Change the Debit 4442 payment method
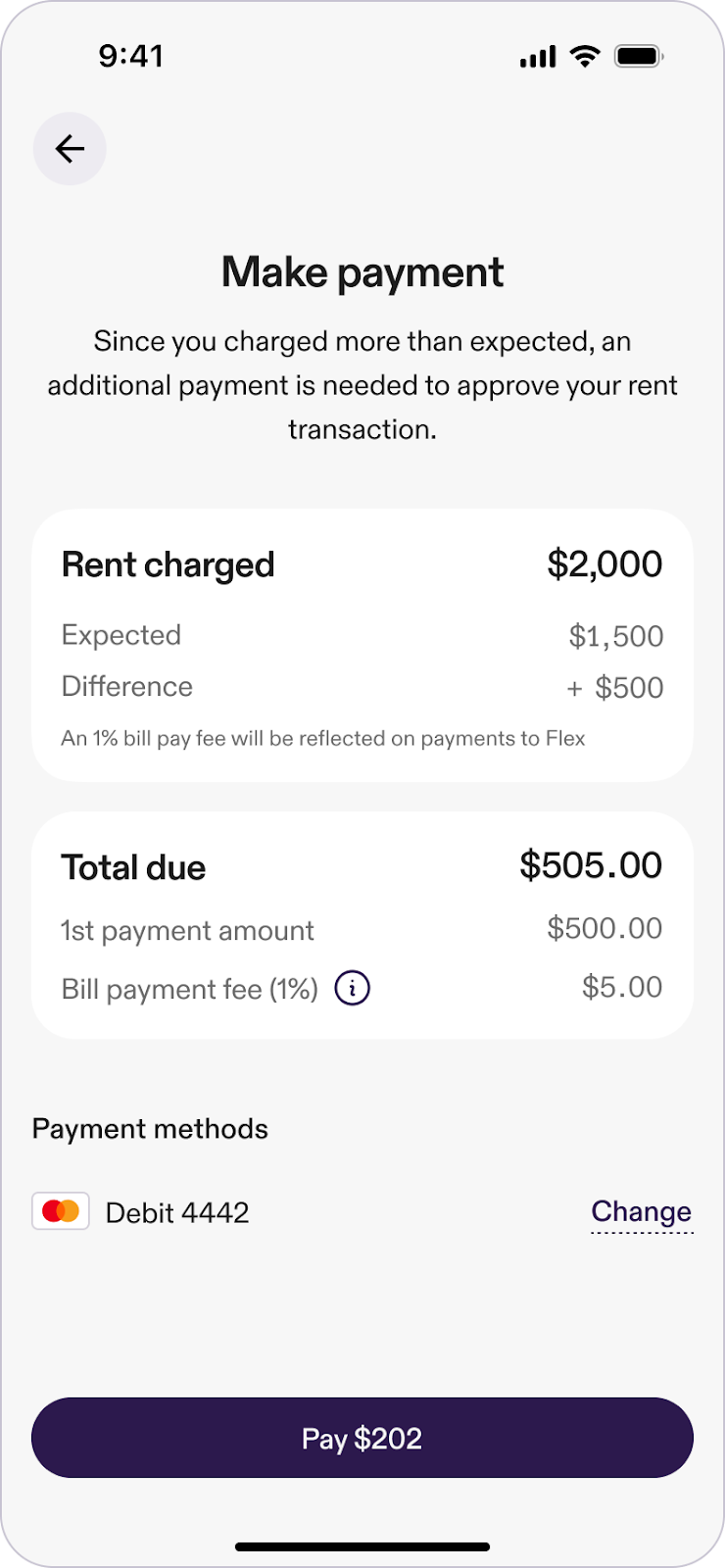 pos(642,1212)
